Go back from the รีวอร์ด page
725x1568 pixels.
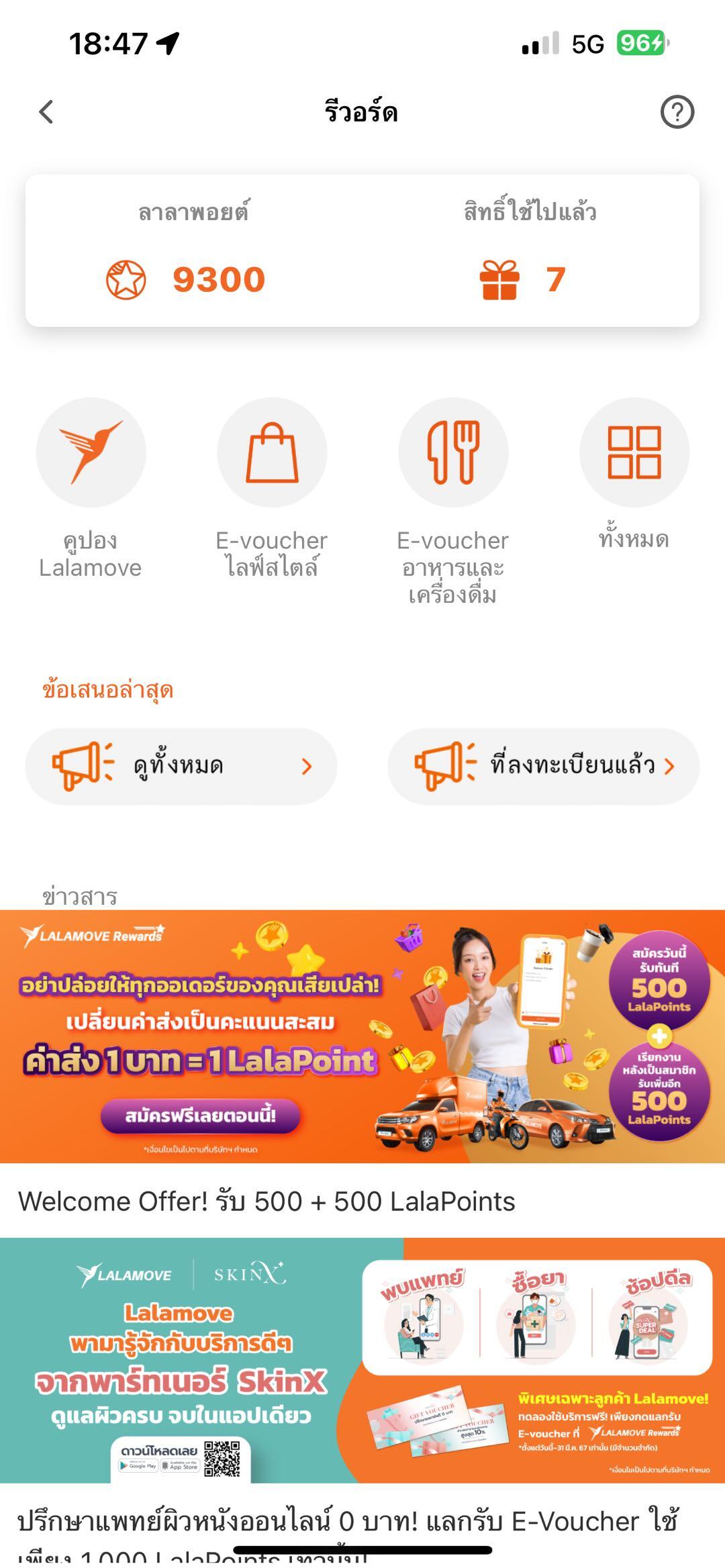tap(46, 112)
